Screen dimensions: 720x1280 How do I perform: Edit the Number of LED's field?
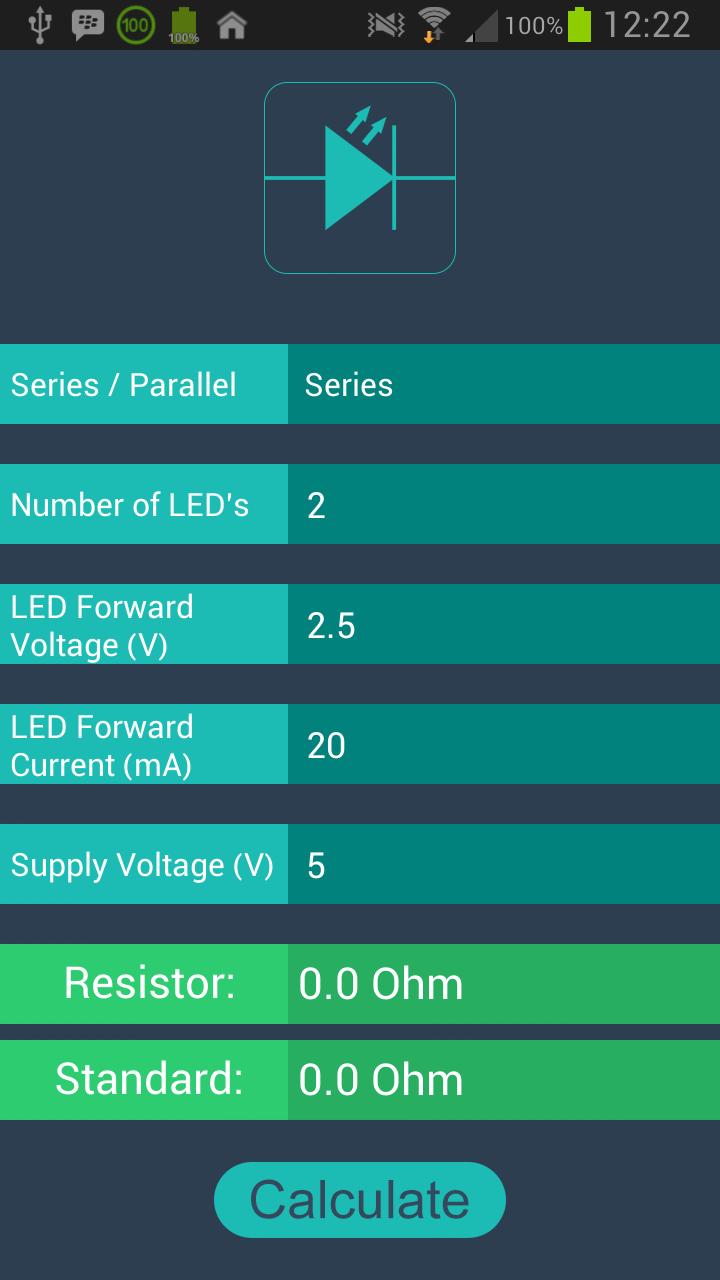[503, 505]
